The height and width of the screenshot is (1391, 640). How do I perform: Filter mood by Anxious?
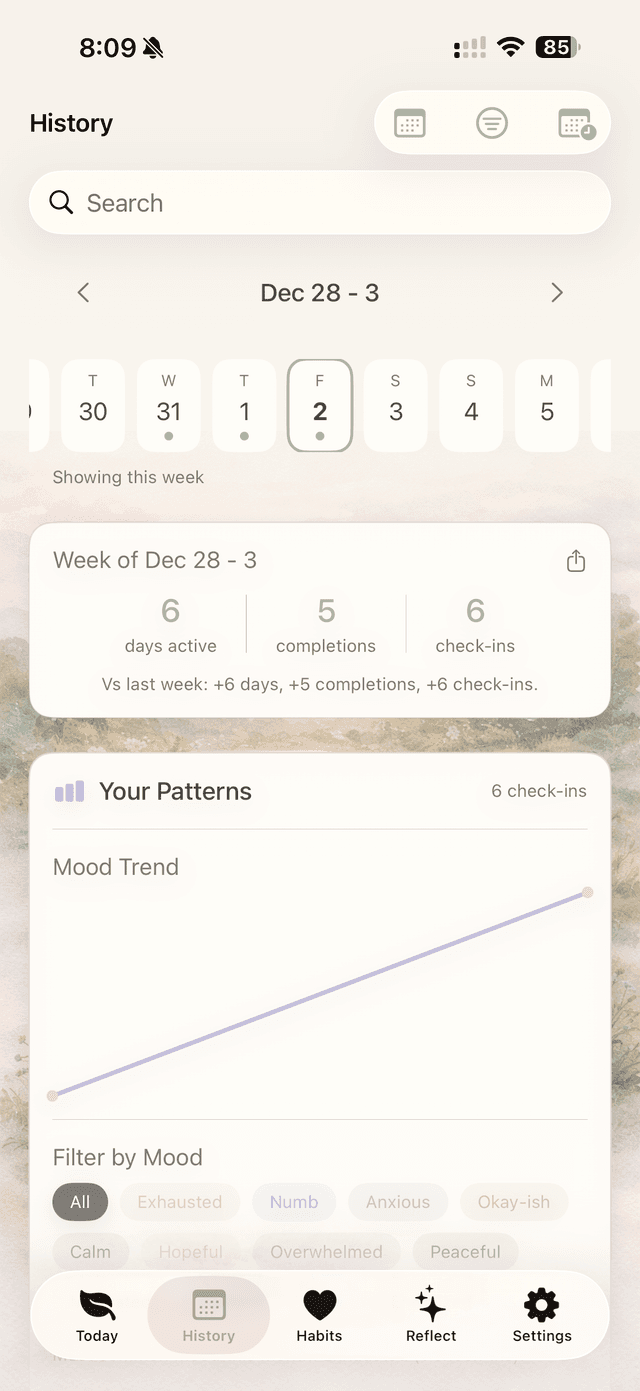click(x=398, y=1202)
